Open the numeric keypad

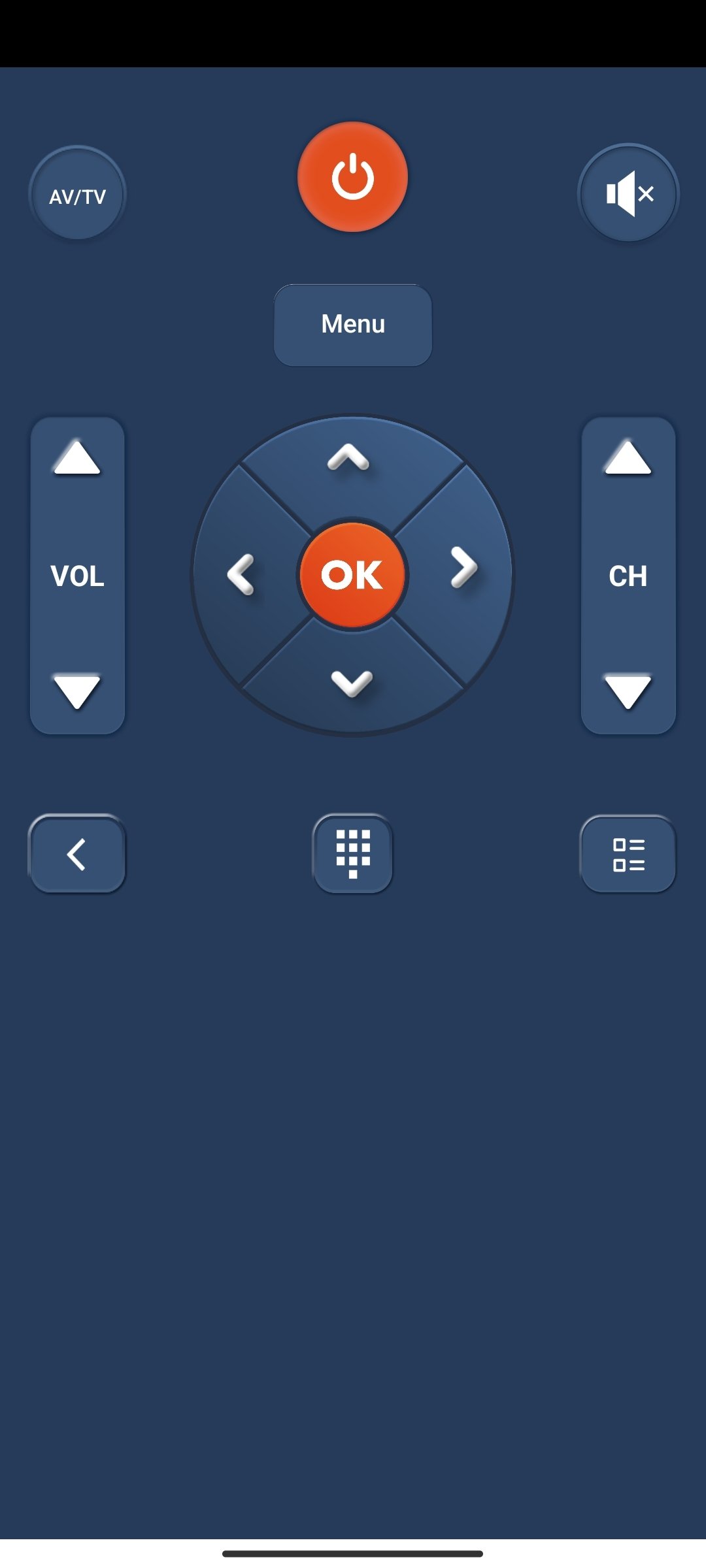pos(353,854)
